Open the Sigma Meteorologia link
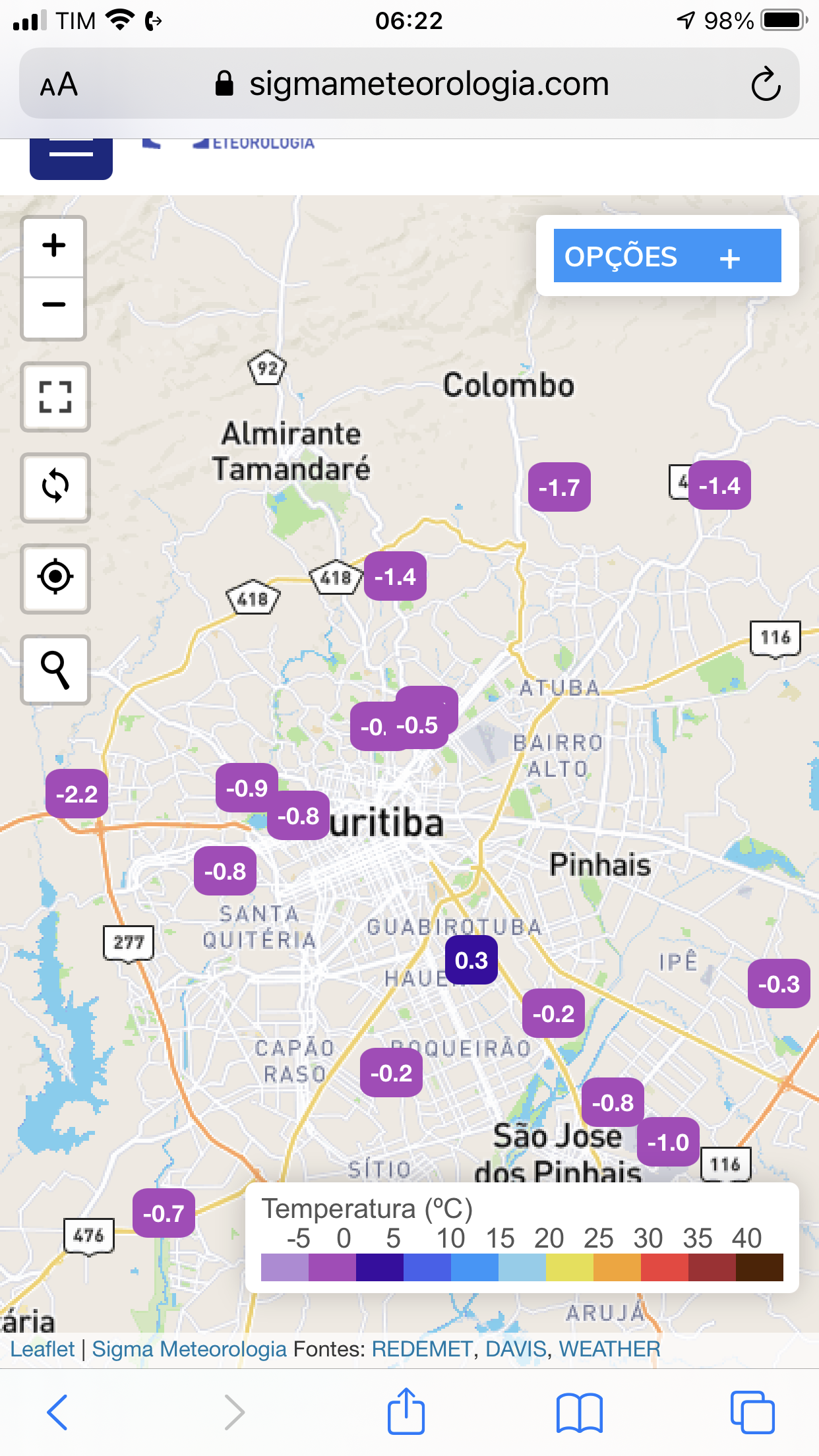 (189, 1349)
